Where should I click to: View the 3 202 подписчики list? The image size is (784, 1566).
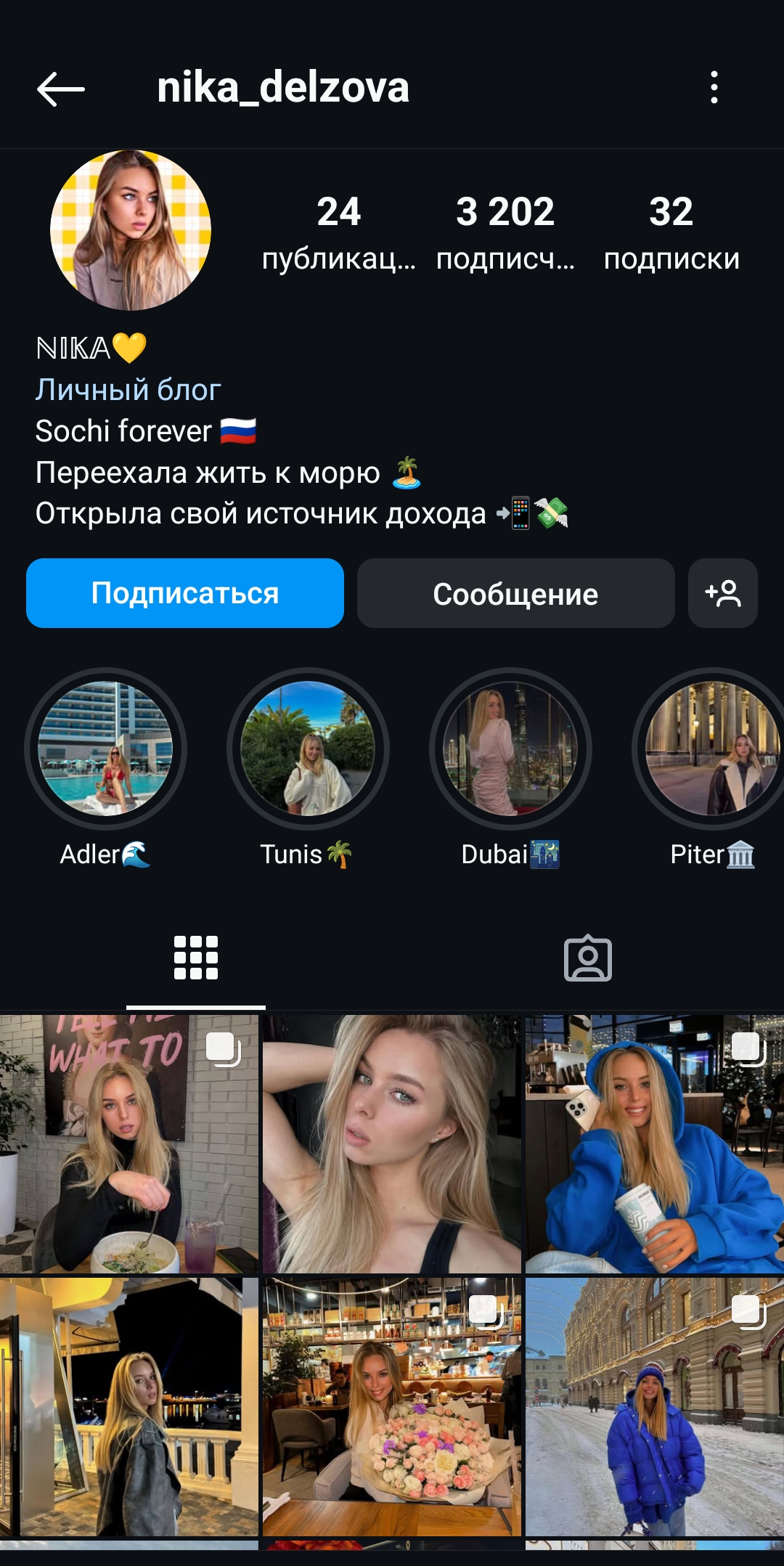[505, 232]
